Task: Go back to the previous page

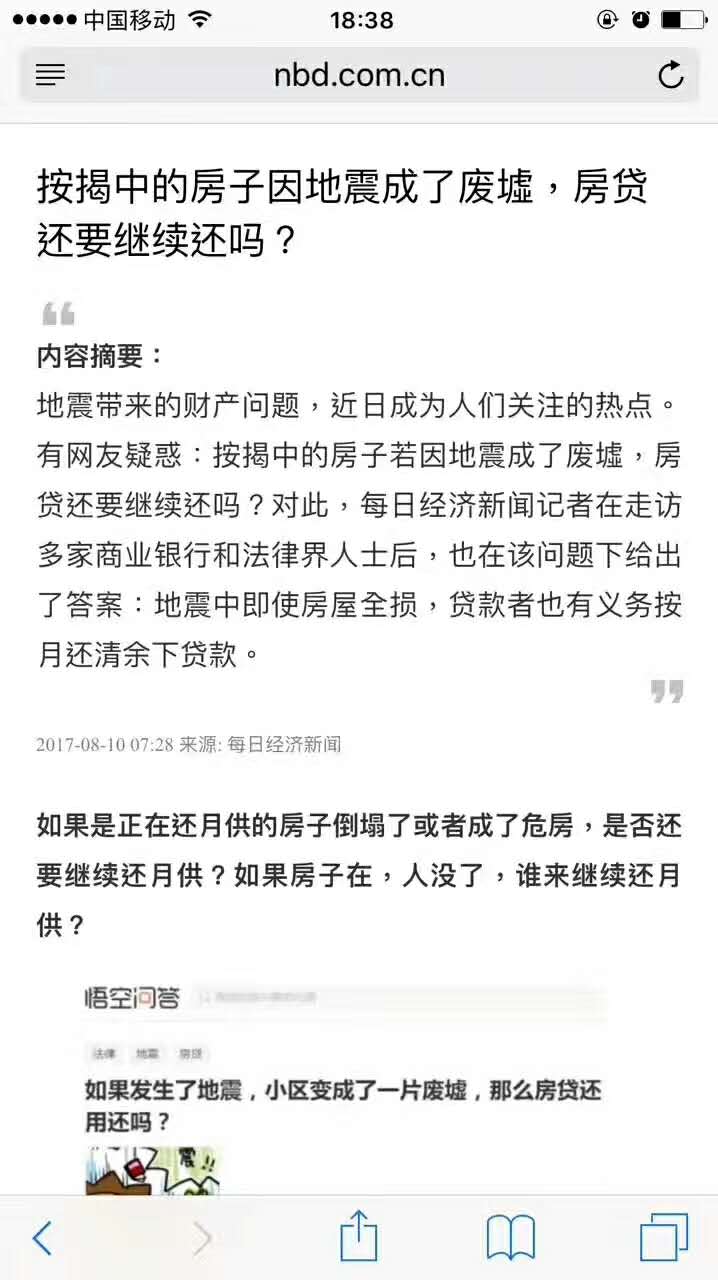Action: pyautogui.click(x=42, y=1238)
